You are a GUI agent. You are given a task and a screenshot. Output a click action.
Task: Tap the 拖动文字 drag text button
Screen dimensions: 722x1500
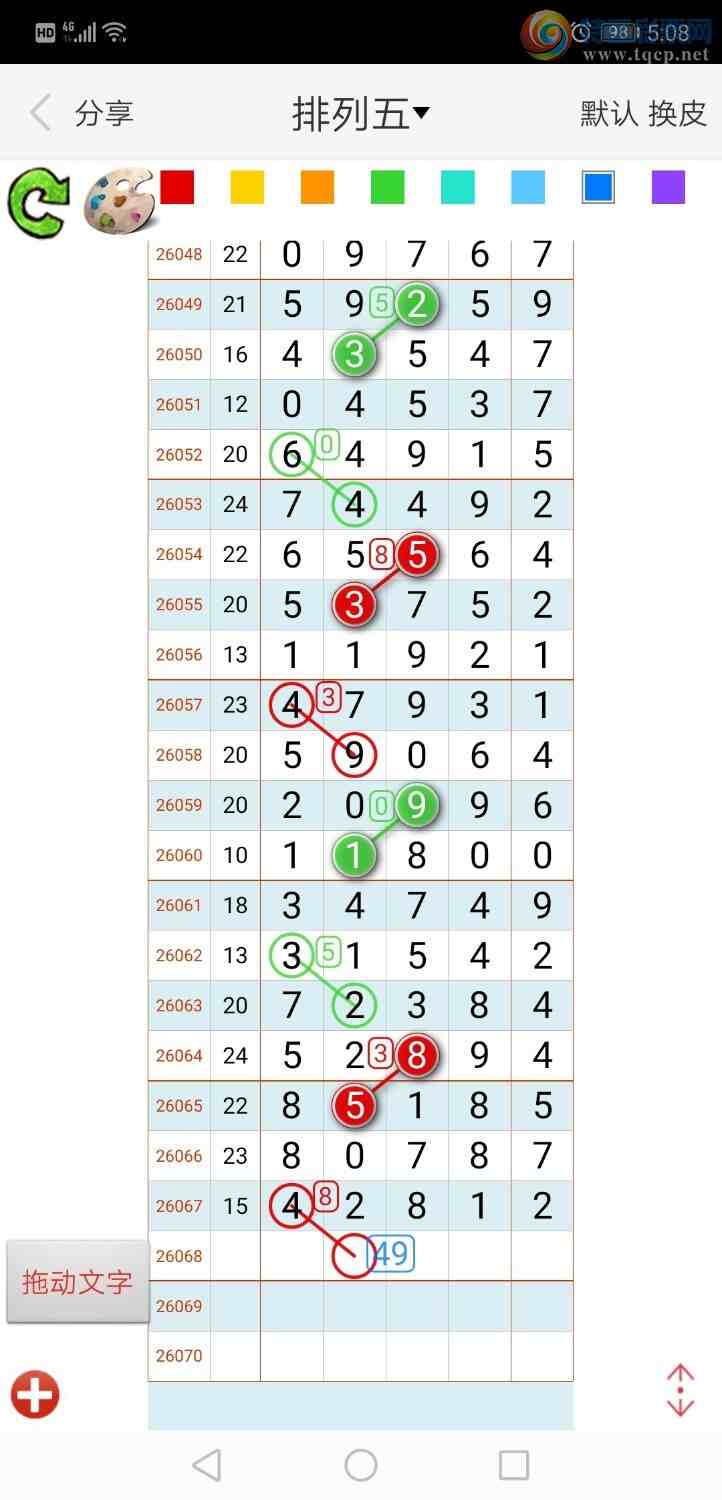click(x=78, y=1282)
